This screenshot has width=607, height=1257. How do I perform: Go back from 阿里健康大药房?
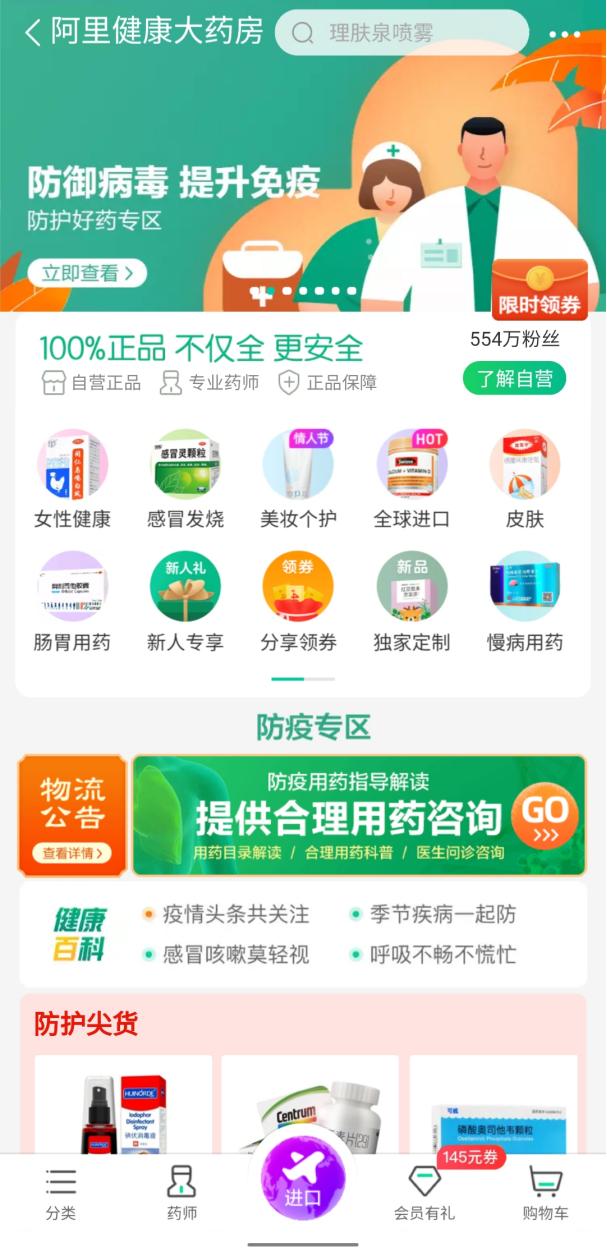click(32, 33)
